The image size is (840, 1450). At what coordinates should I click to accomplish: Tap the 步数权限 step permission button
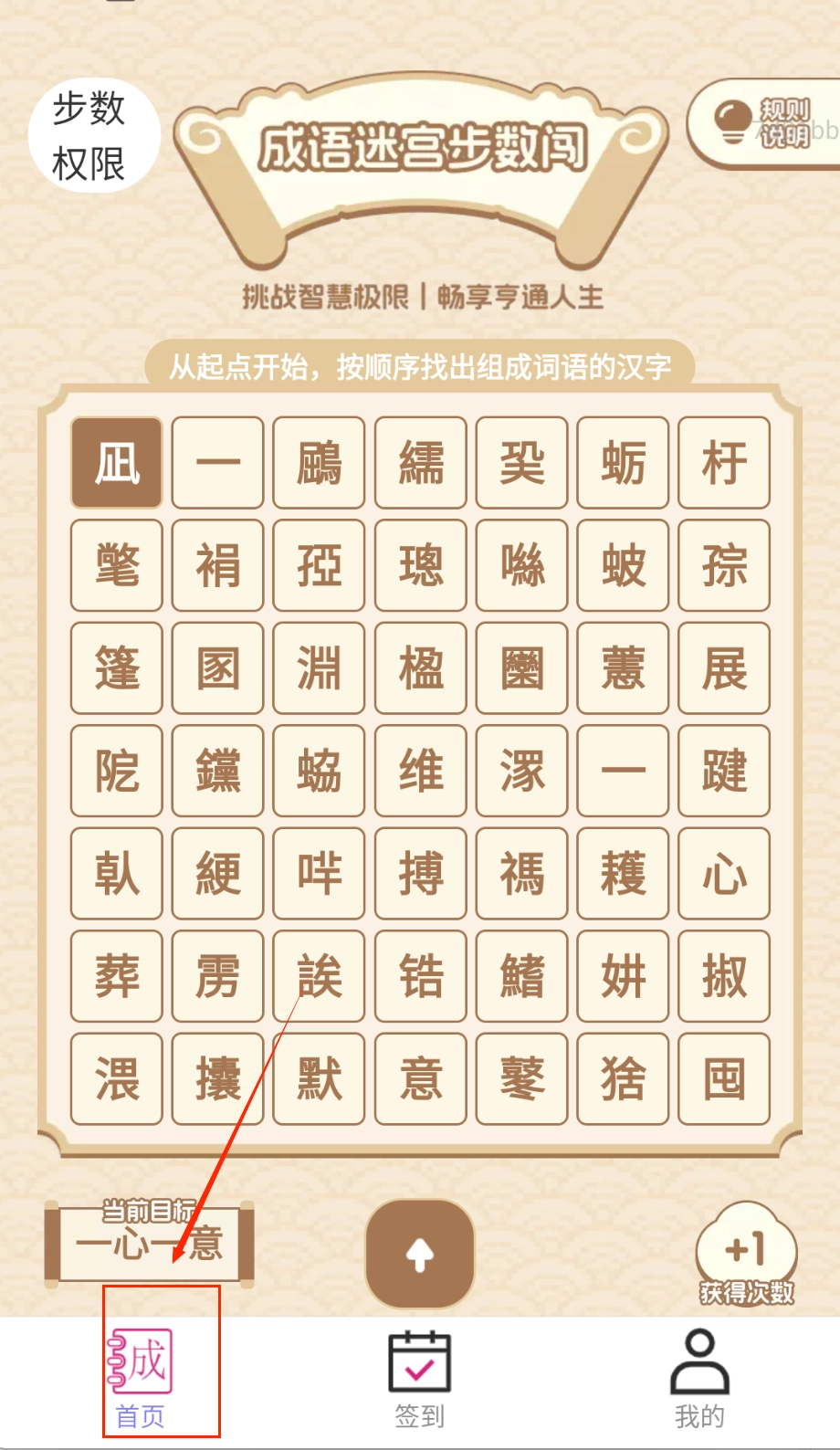[x=91, y=137]
